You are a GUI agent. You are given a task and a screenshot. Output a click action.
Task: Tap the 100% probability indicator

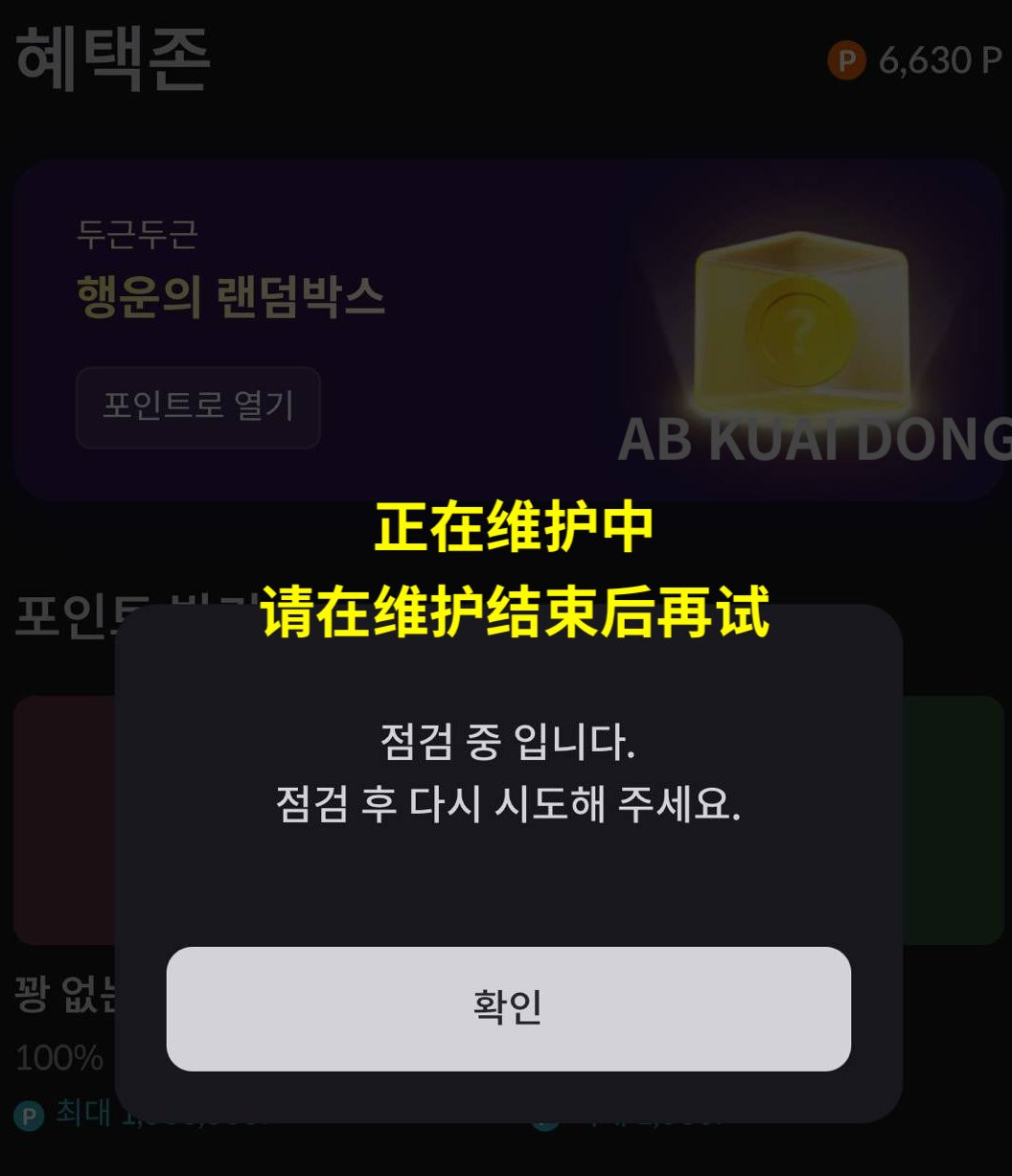(x=56, y=1057)
